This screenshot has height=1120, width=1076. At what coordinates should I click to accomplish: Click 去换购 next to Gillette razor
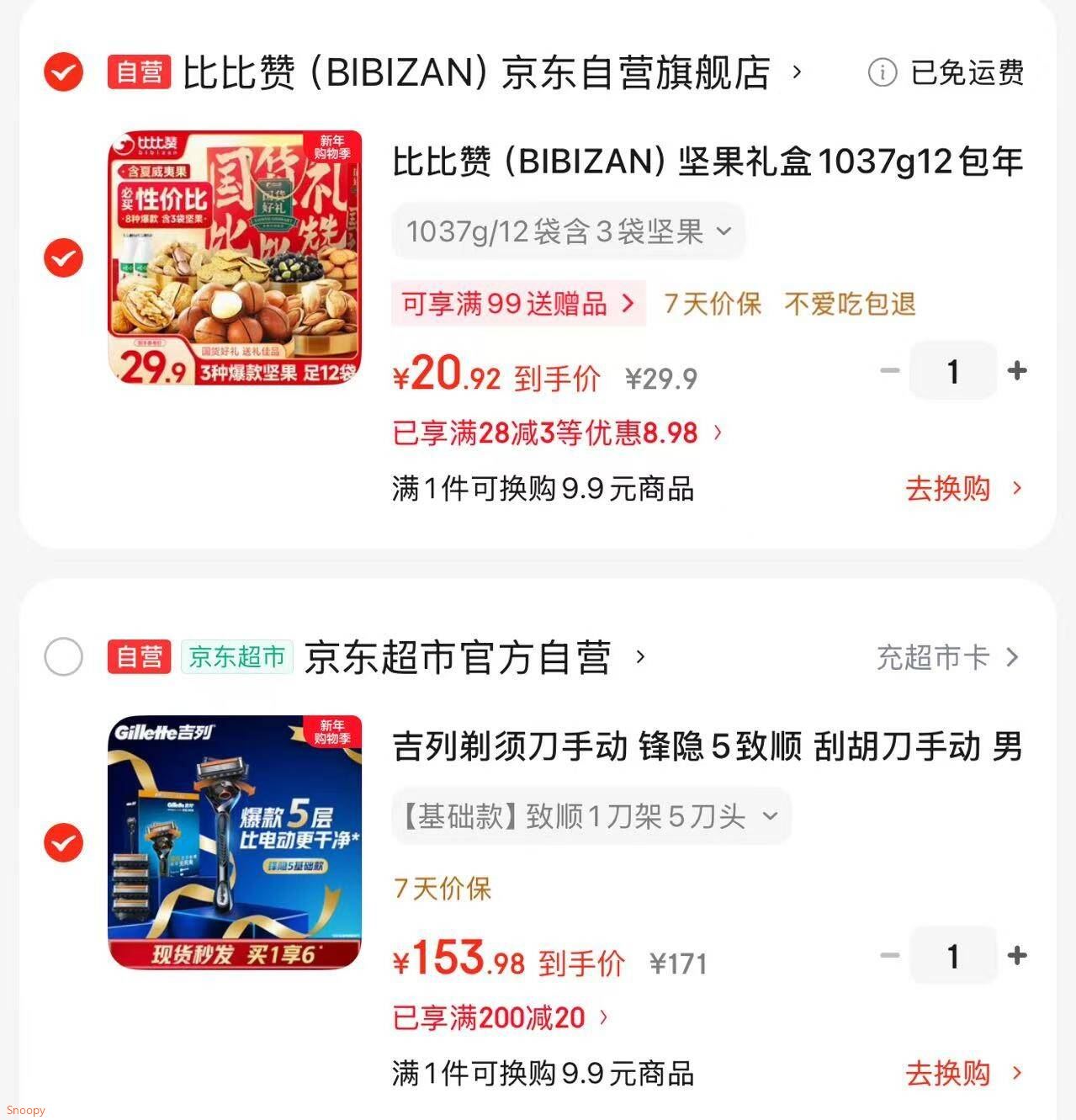coord(948,1073)
